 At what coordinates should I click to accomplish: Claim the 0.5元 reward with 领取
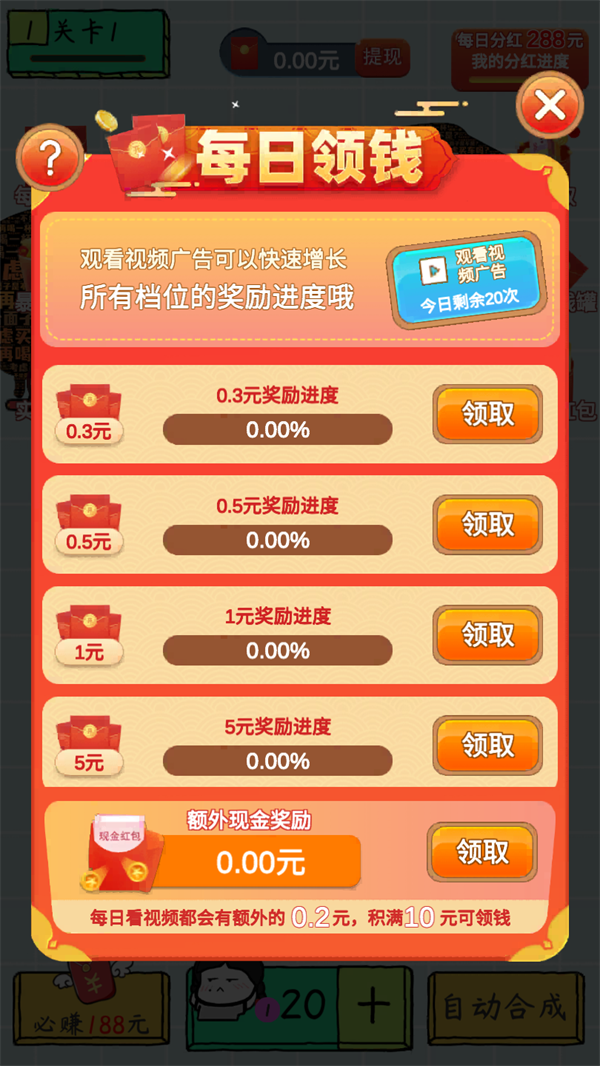click(x=487, y=524)
